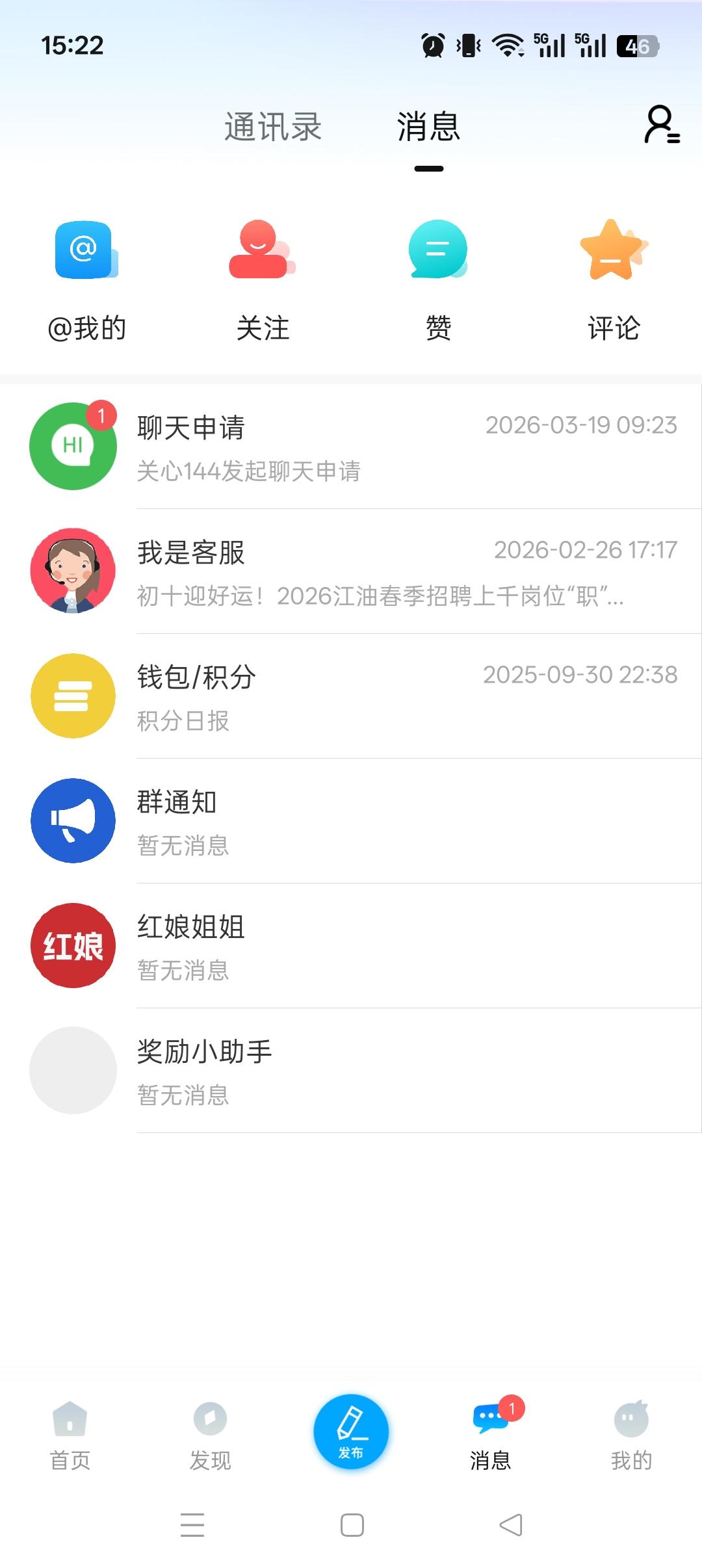Open the 我的 tab
Image resolution: width=702 pixels, height=1568 pixels.
(631, 1435)
